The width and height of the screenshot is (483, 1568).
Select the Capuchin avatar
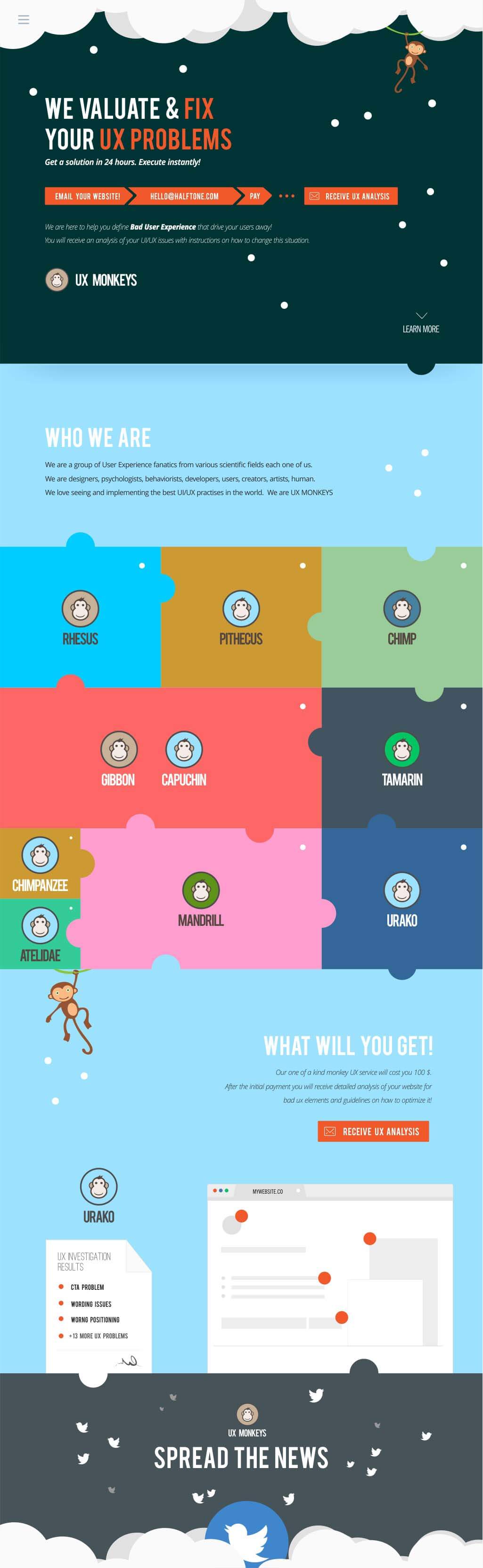(x=184, y=749)
